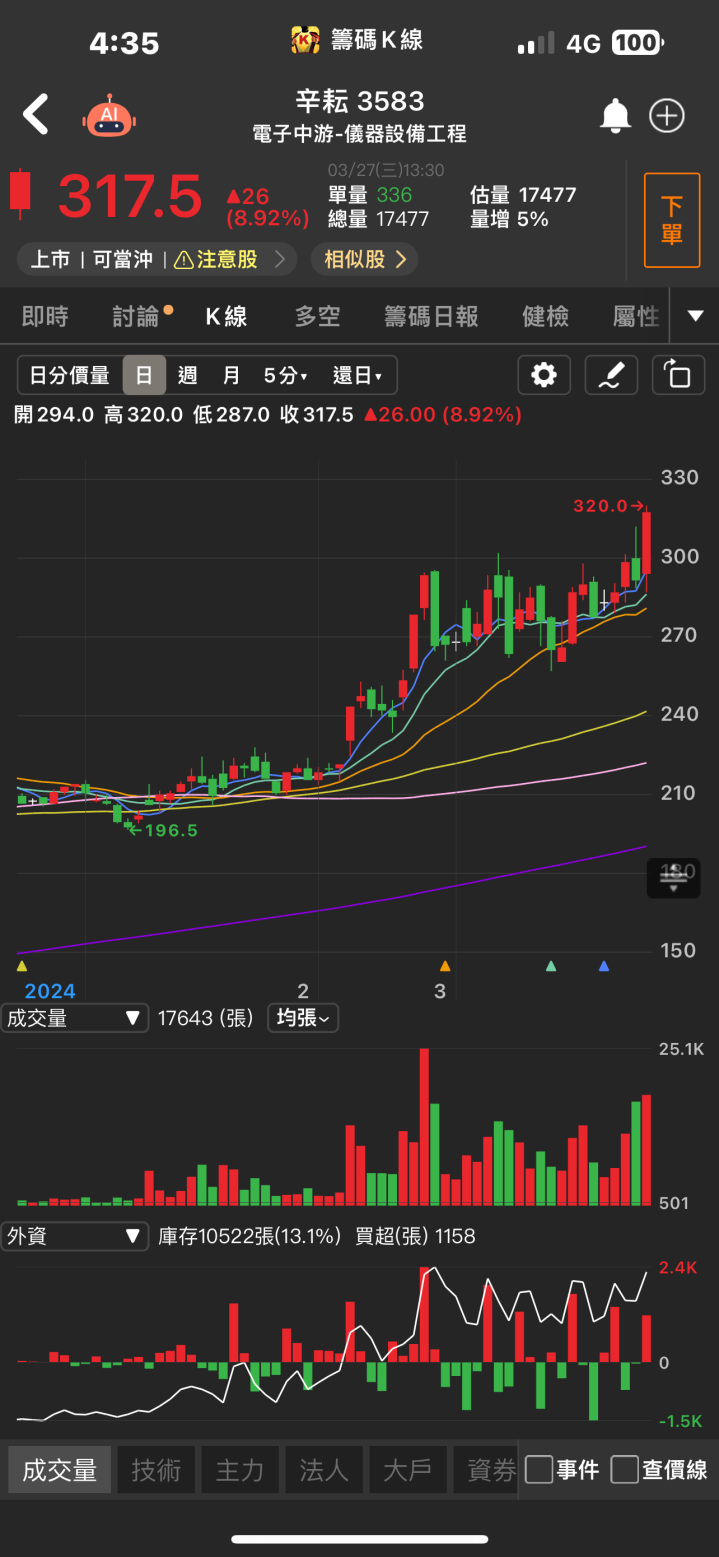Image resolution: width=719 pixels, height=1557 pixels.
Task: Open the chart drawing tool
Action: [611, 376]
